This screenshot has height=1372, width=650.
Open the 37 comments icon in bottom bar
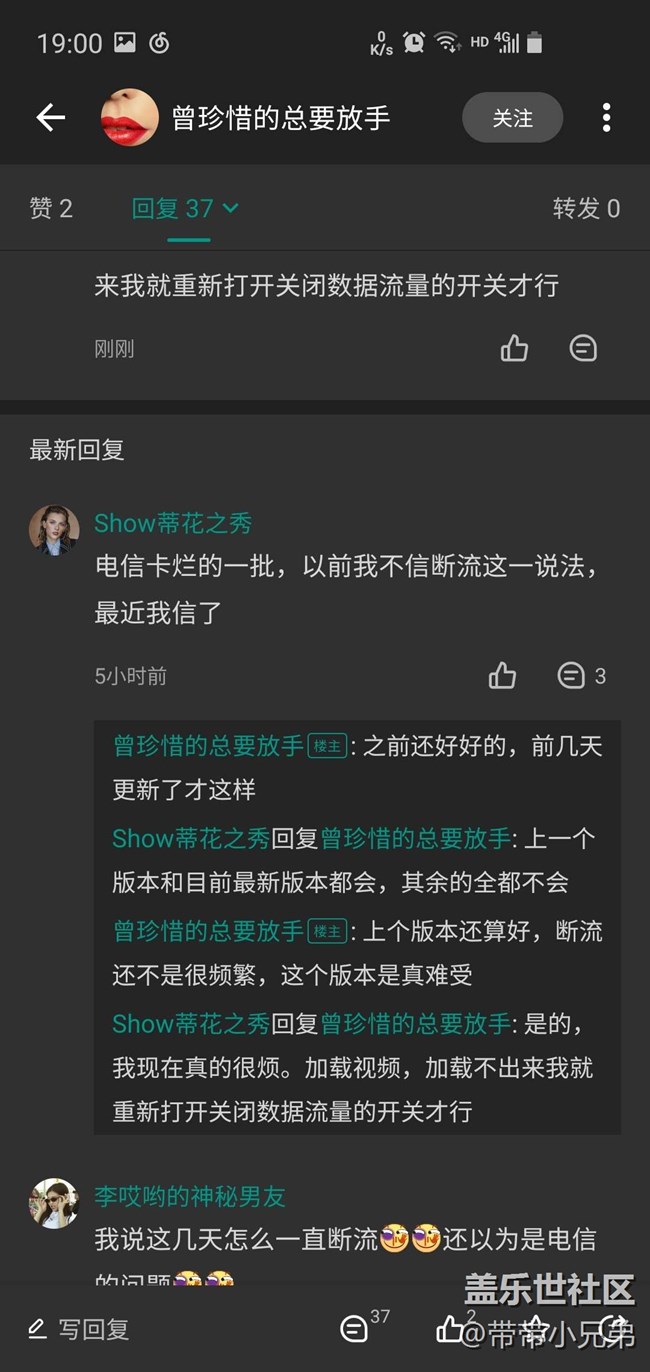point(355,1328)
